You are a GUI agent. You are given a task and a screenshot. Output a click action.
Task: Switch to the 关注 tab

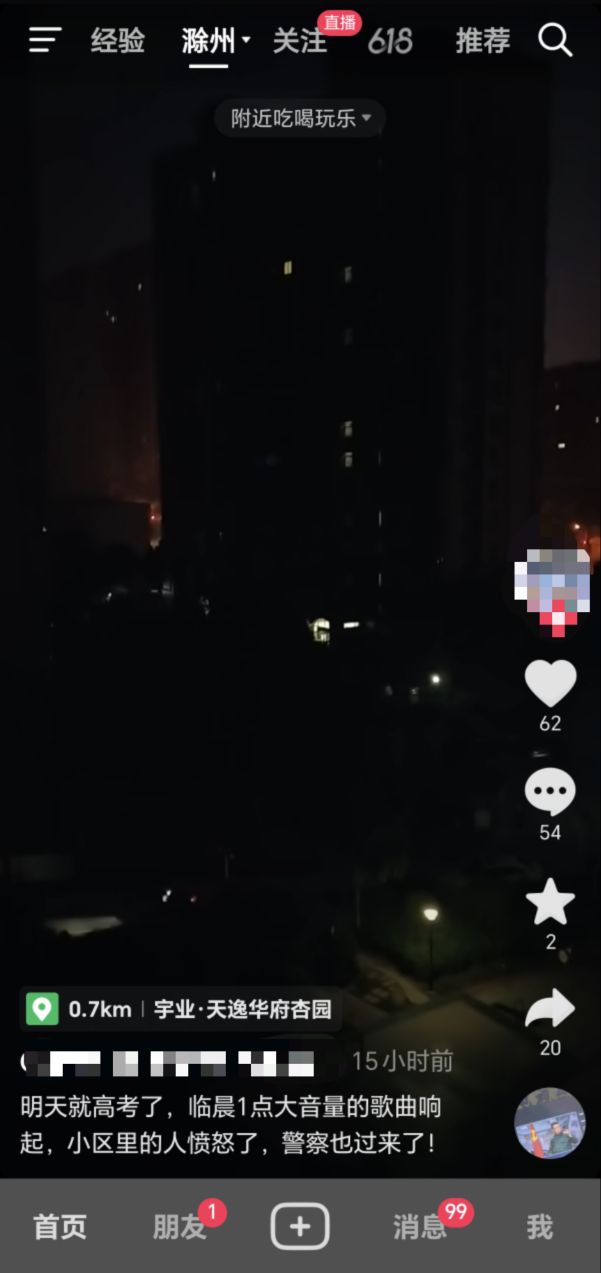(x=300, y=40)
